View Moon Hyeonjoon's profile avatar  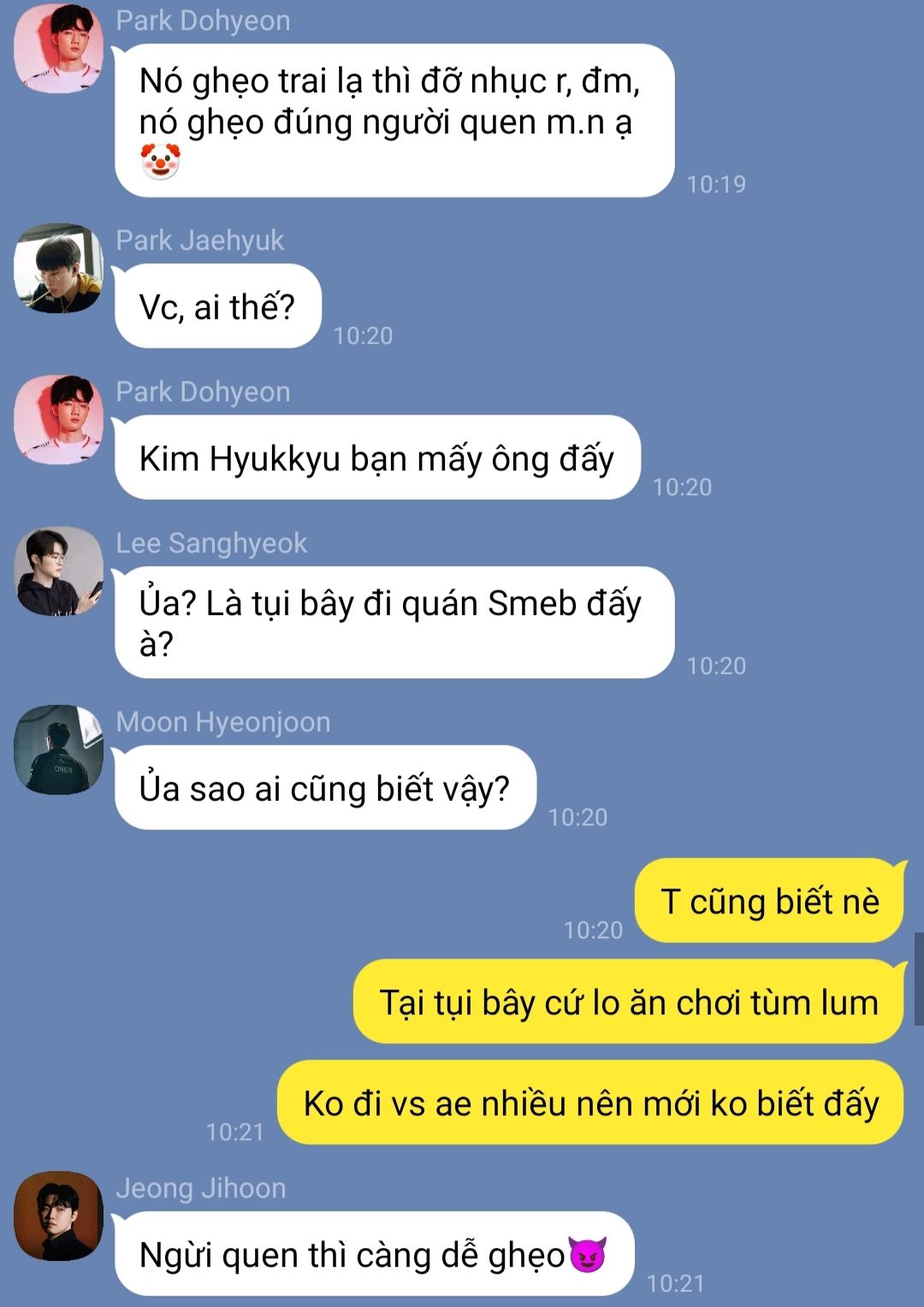58,749
